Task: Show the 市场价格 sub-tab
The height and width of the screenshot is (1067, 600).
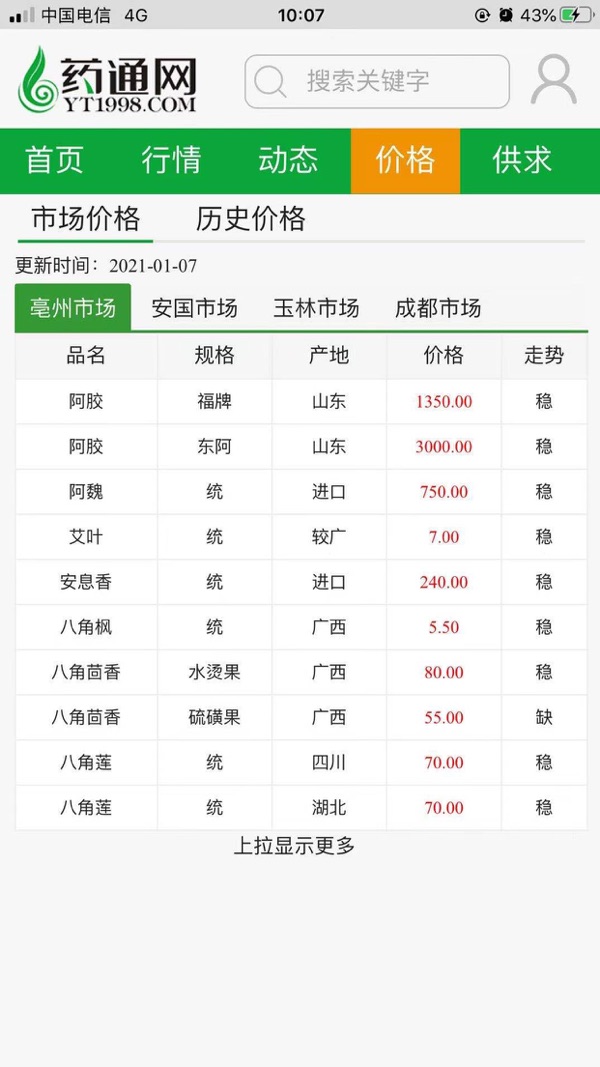Action: point(85,219)
